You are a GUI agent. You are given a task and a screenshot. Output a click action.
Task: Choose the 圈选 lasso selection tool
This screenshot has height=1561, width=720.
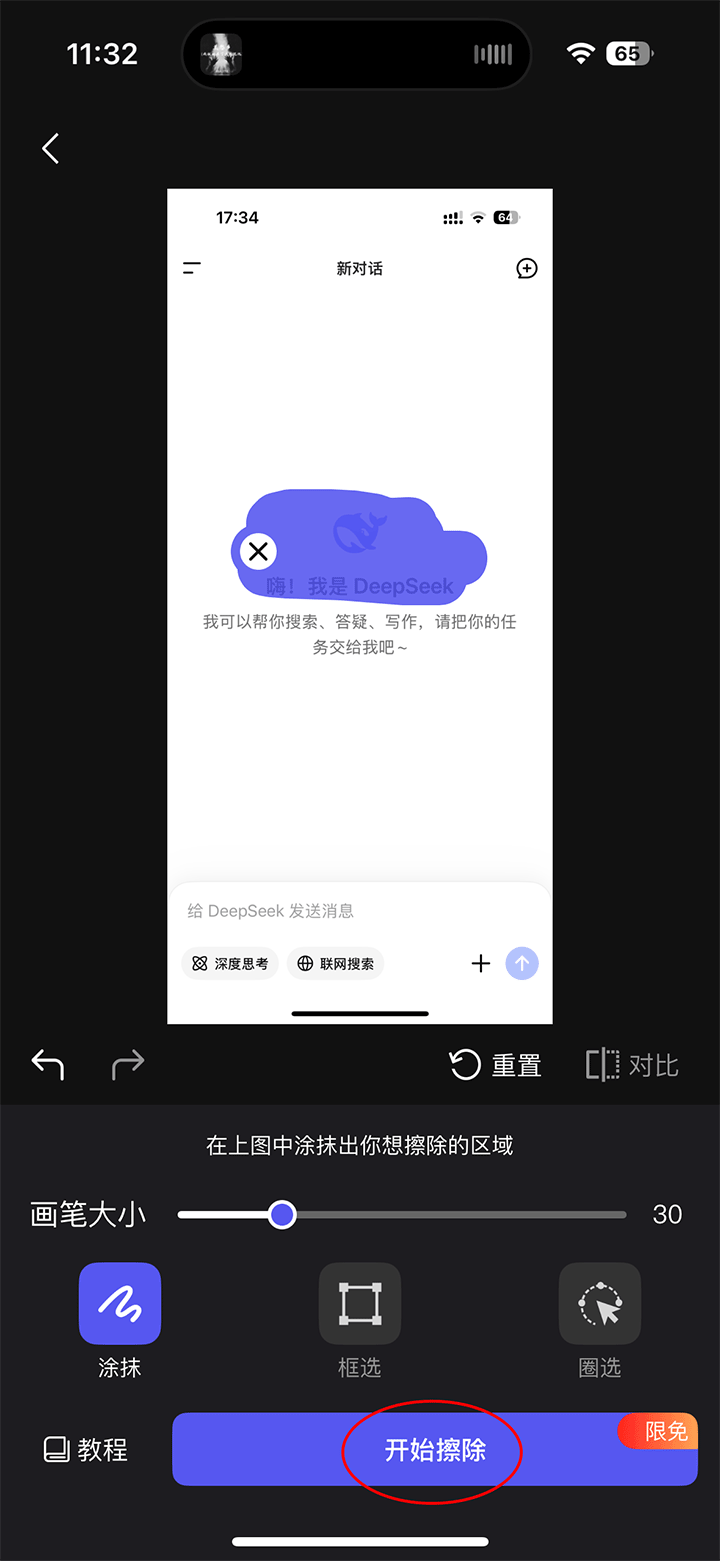pyautogui.click(x=600, y=1304)
